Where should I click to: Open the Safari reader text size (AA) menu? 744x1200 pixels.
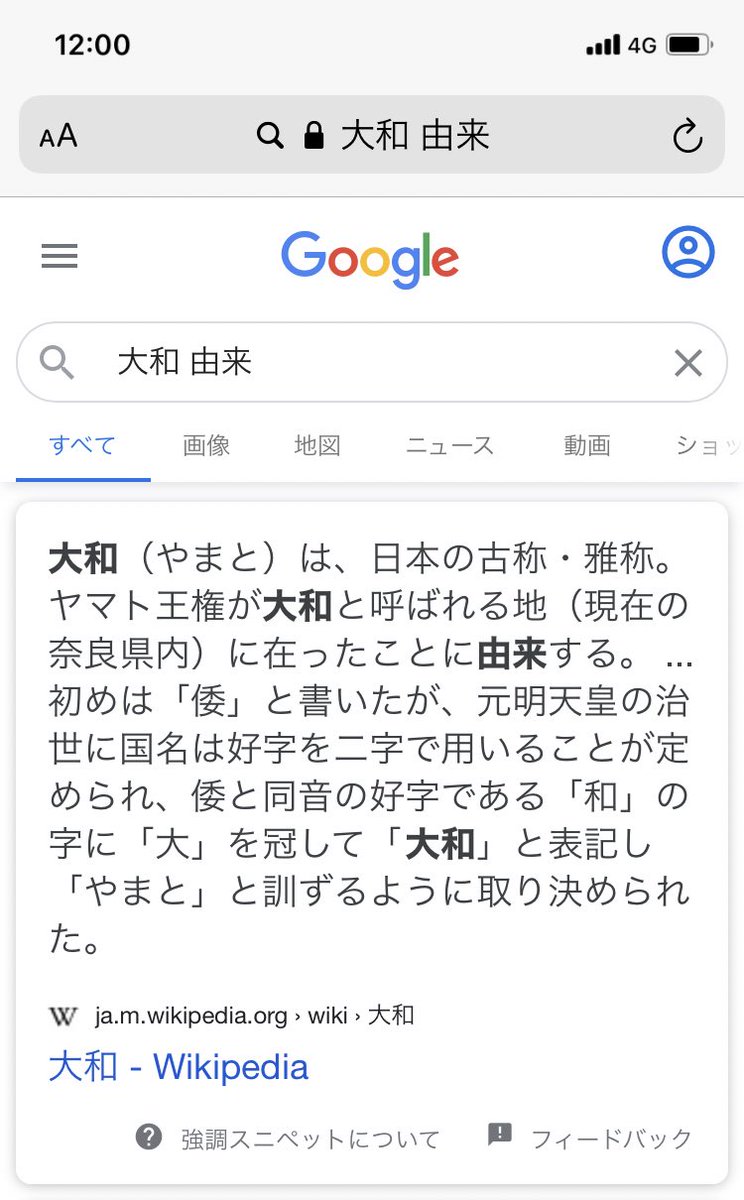[58, 136]
